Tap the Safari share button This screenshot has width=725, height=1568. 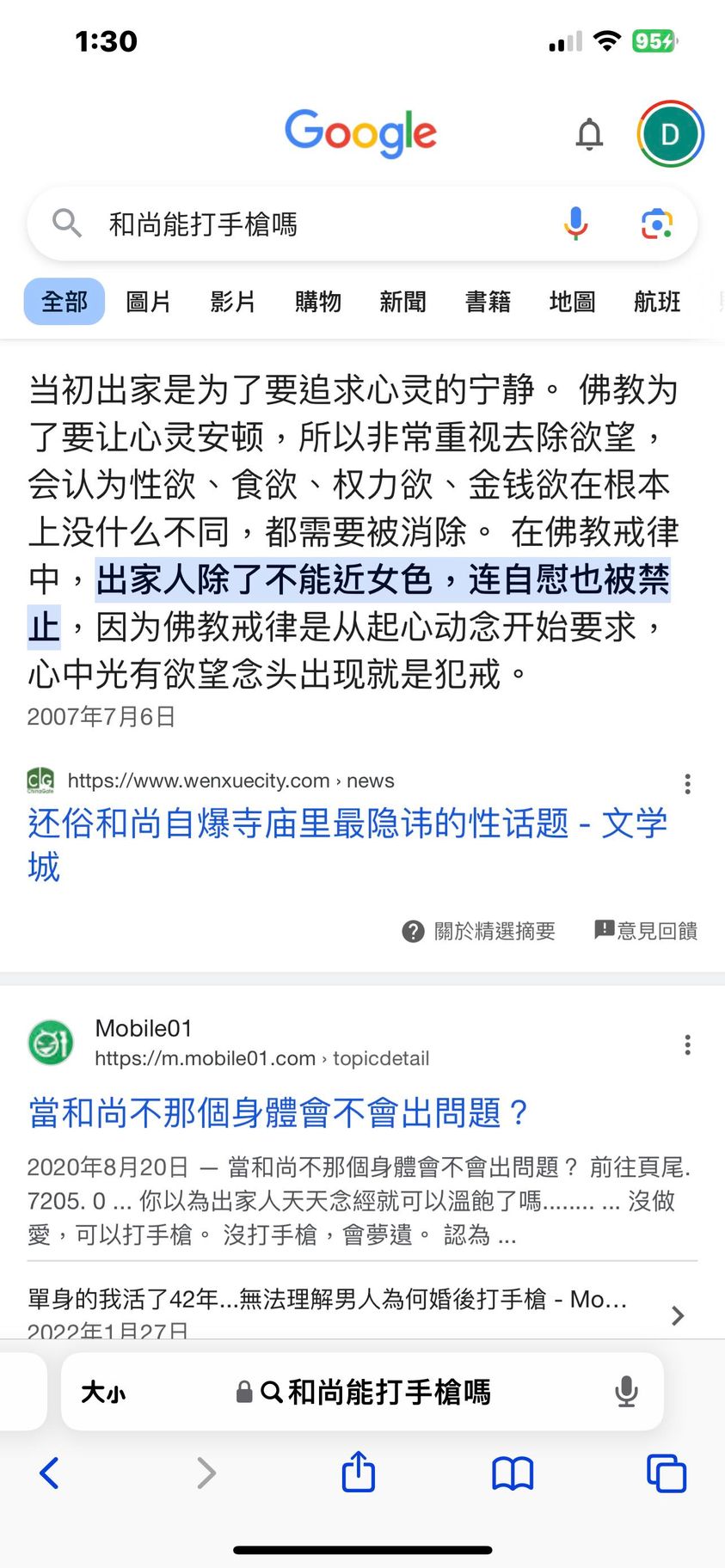click(x=359, y=1473)
